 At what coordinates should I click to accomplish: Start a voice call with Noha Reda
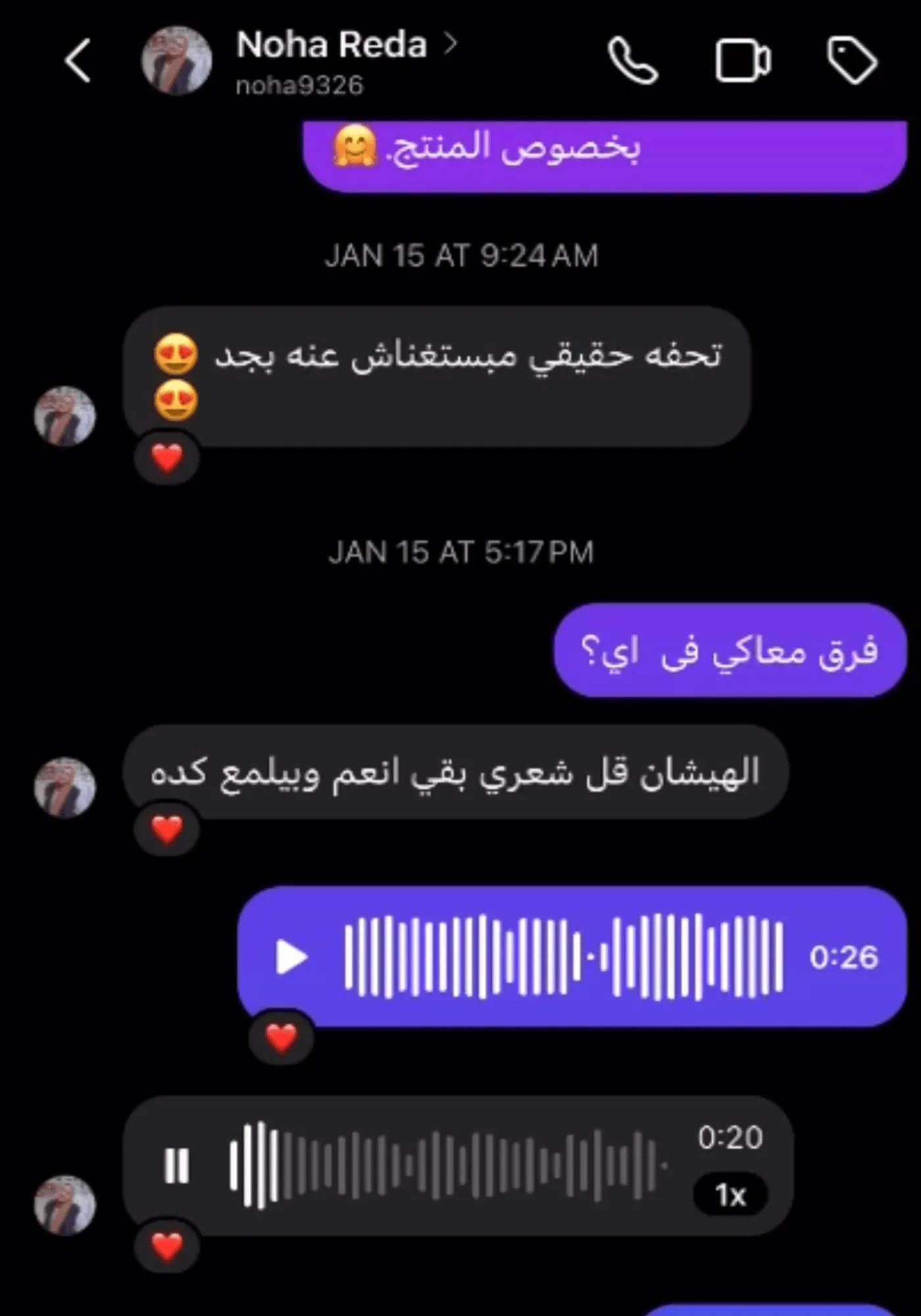pos(632,61)
